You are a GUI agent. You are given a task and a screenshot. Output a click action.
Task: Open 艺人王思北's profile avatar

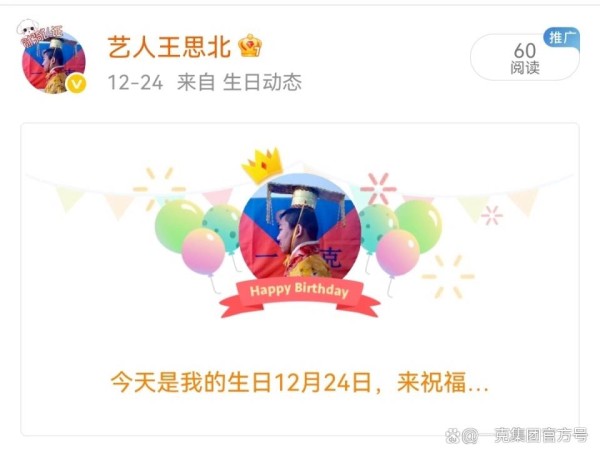52,62
